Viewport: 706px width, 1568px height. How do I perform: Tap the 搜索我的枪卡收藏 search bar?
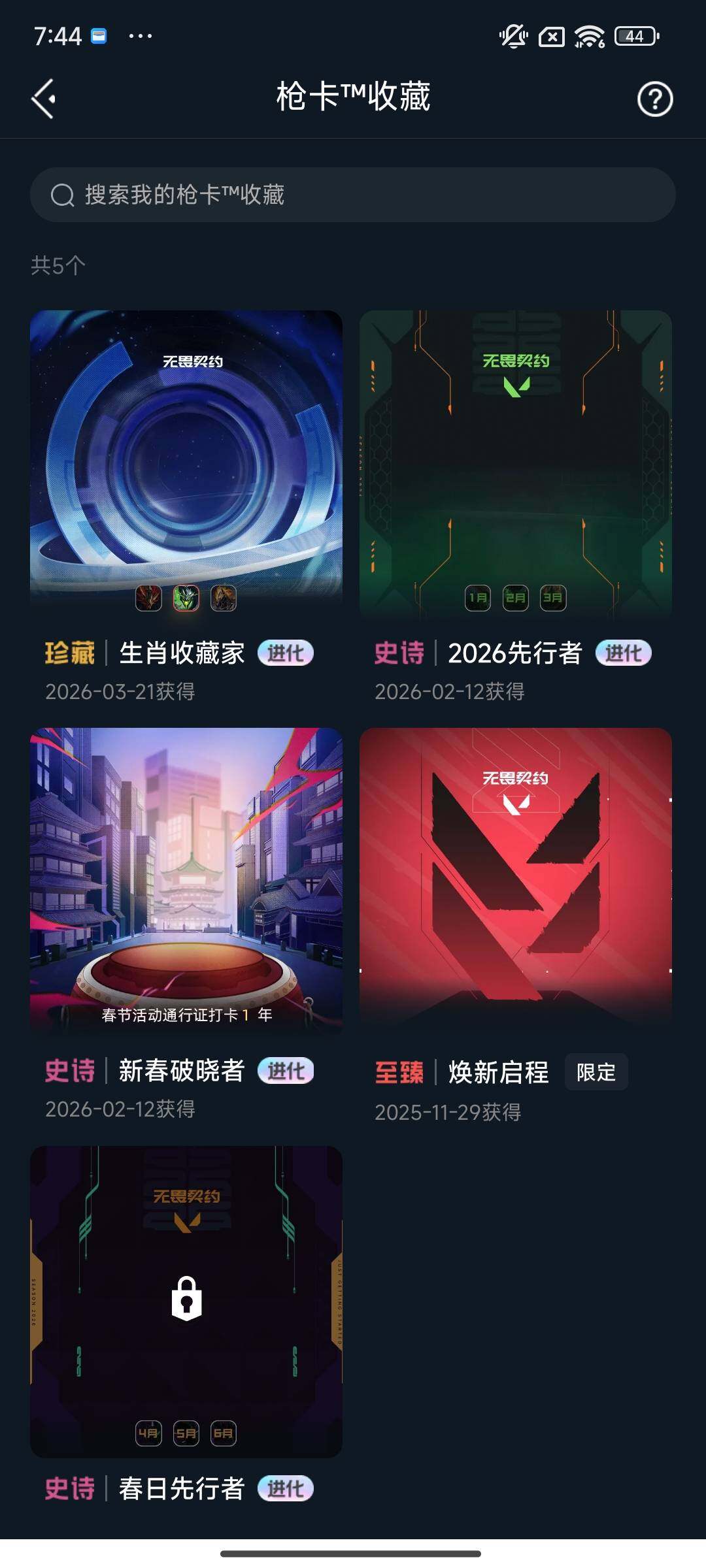[353, 195]
